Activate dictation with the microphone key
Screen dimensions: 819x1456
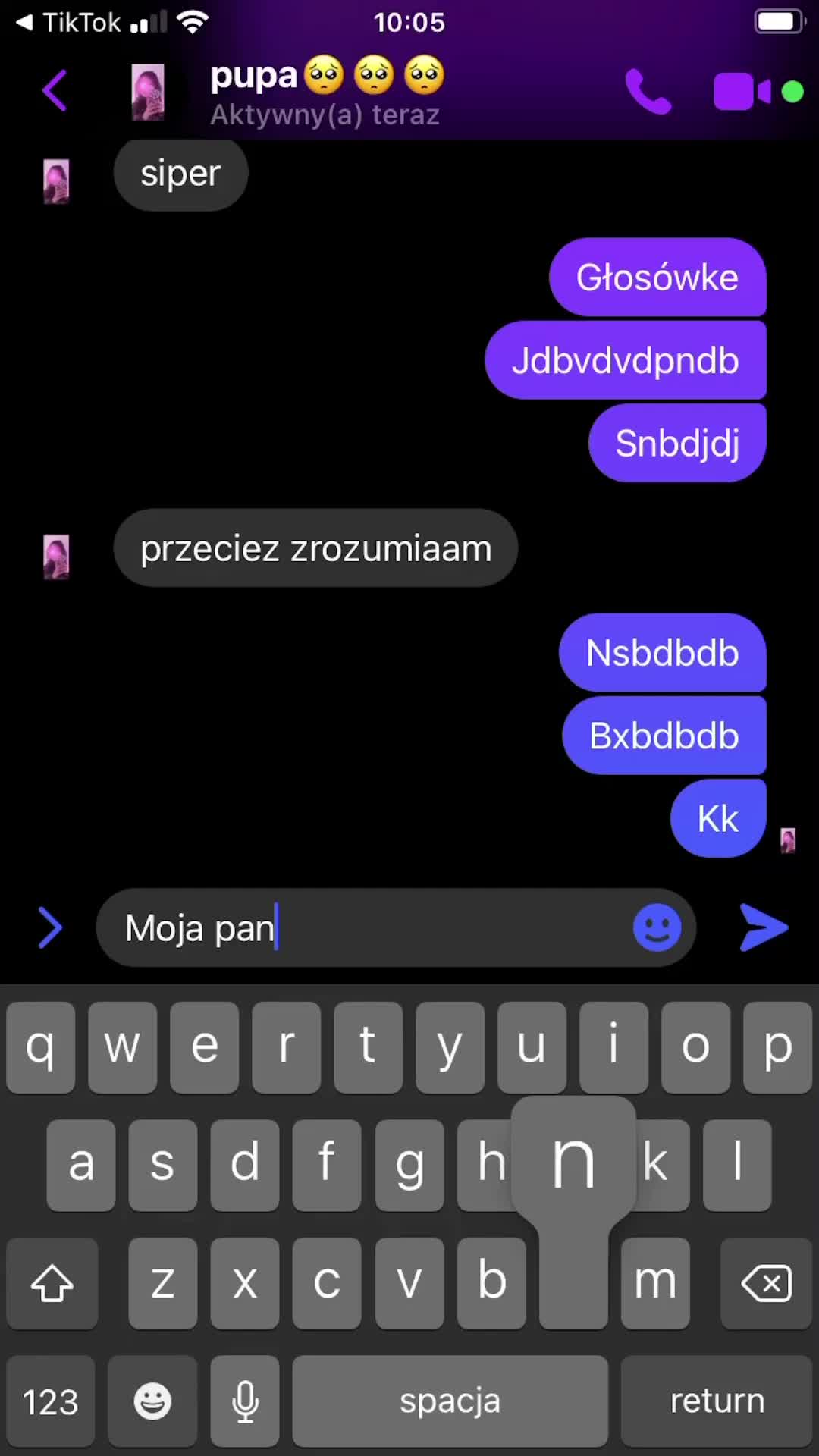(x=245, y=1401)
